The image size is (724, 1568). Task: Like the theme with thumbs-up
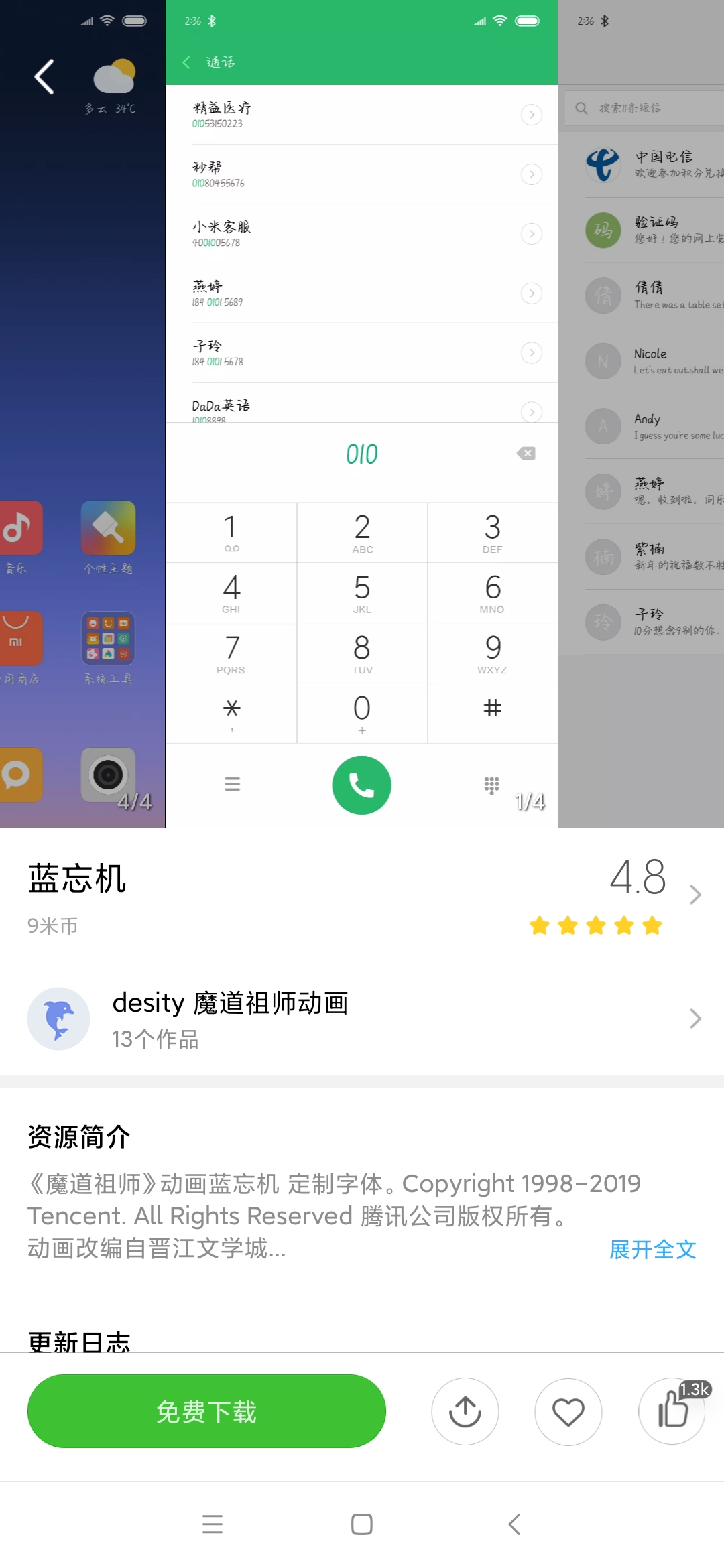672,1411
